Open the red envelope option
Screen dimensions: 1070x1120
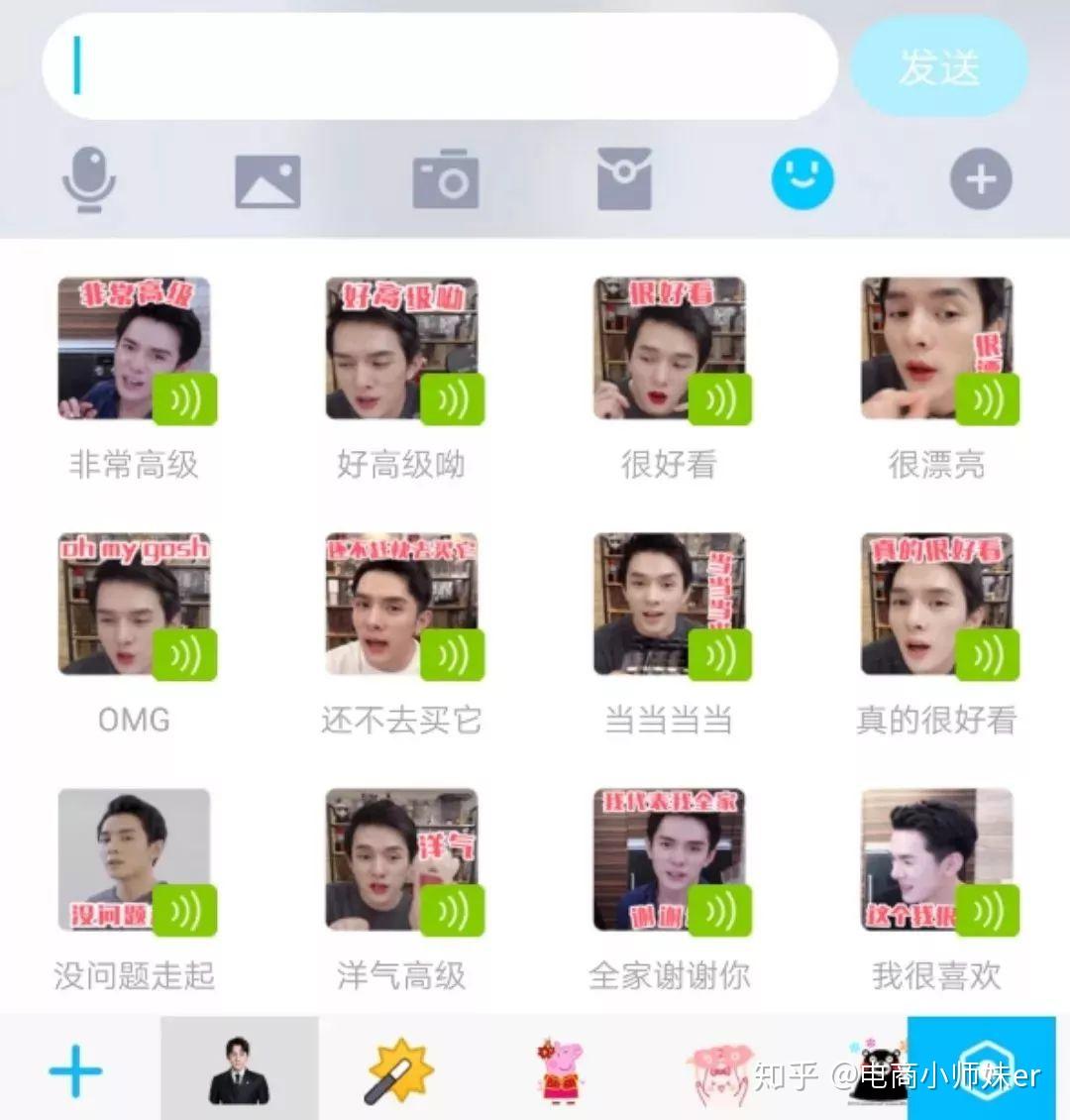point(624,179)
